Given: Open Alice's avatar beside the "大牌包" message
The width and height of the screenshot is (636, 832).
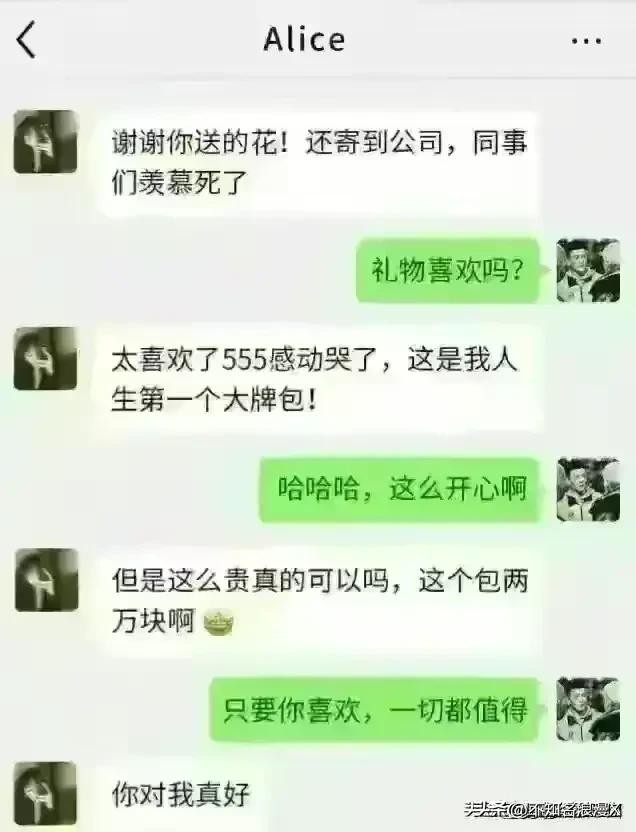Looking at the screenshot, I should pyautogui.click(x=46, y=358).
